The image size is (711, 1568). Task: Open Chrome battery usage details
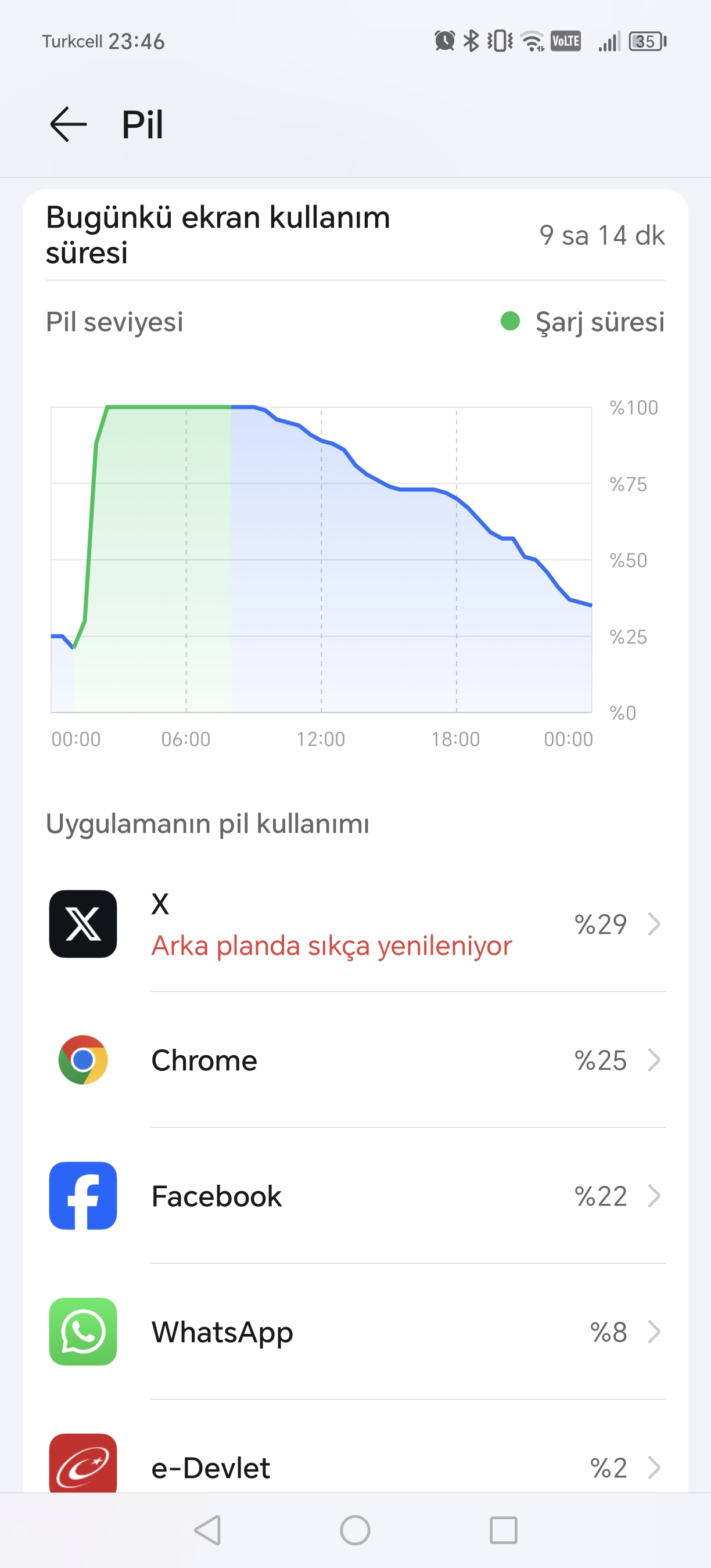[x=355, y=1060]
